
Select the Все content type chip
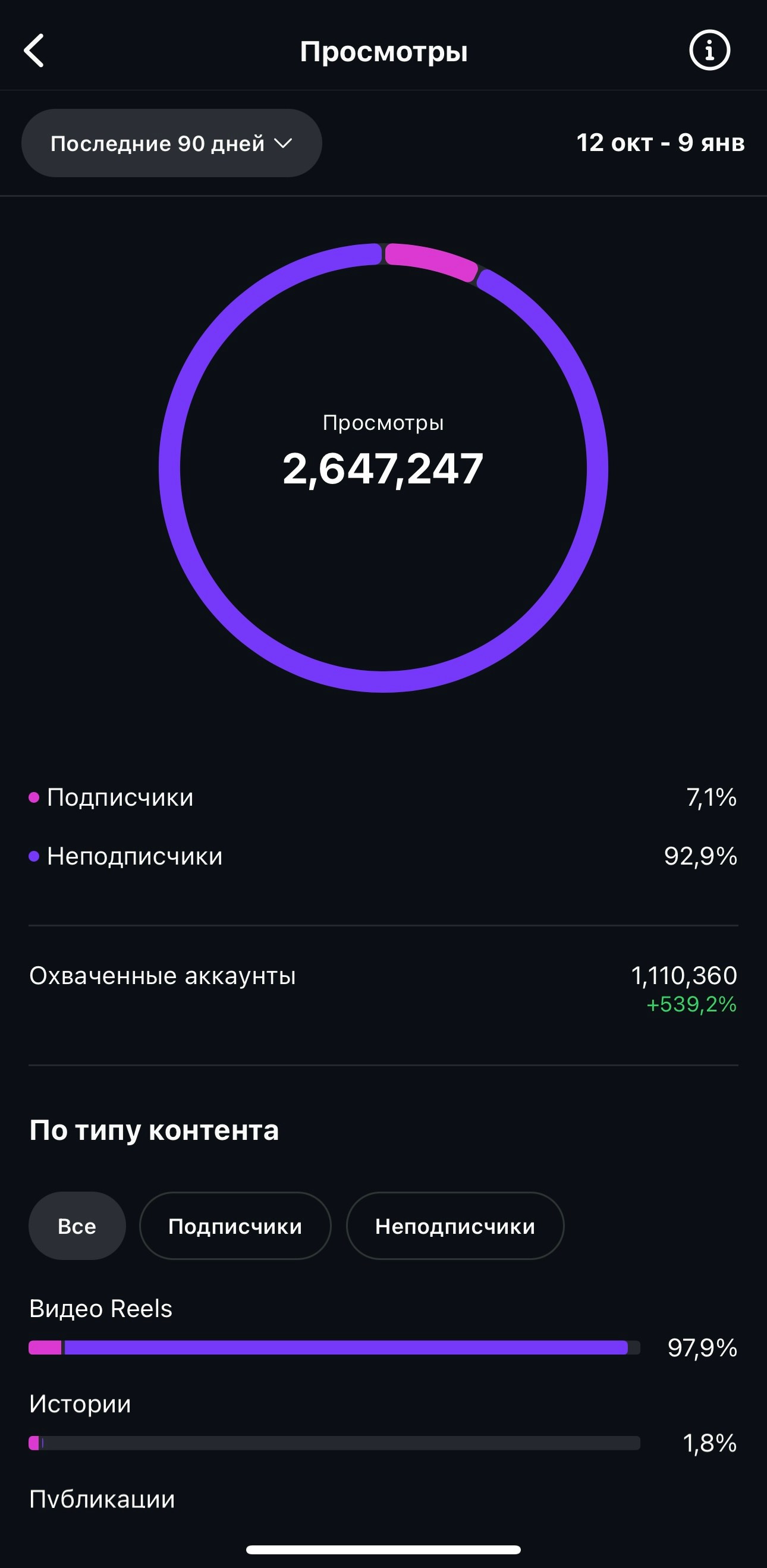click(77, 1226)
